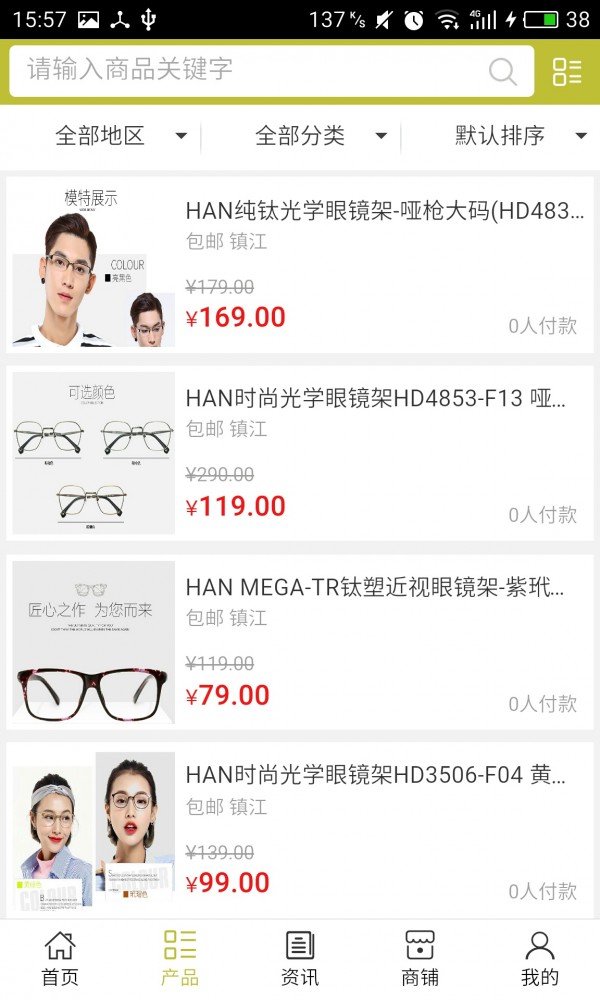Select the 产品 products tab
600x1000 pixels.
click(x=180, y=958)
